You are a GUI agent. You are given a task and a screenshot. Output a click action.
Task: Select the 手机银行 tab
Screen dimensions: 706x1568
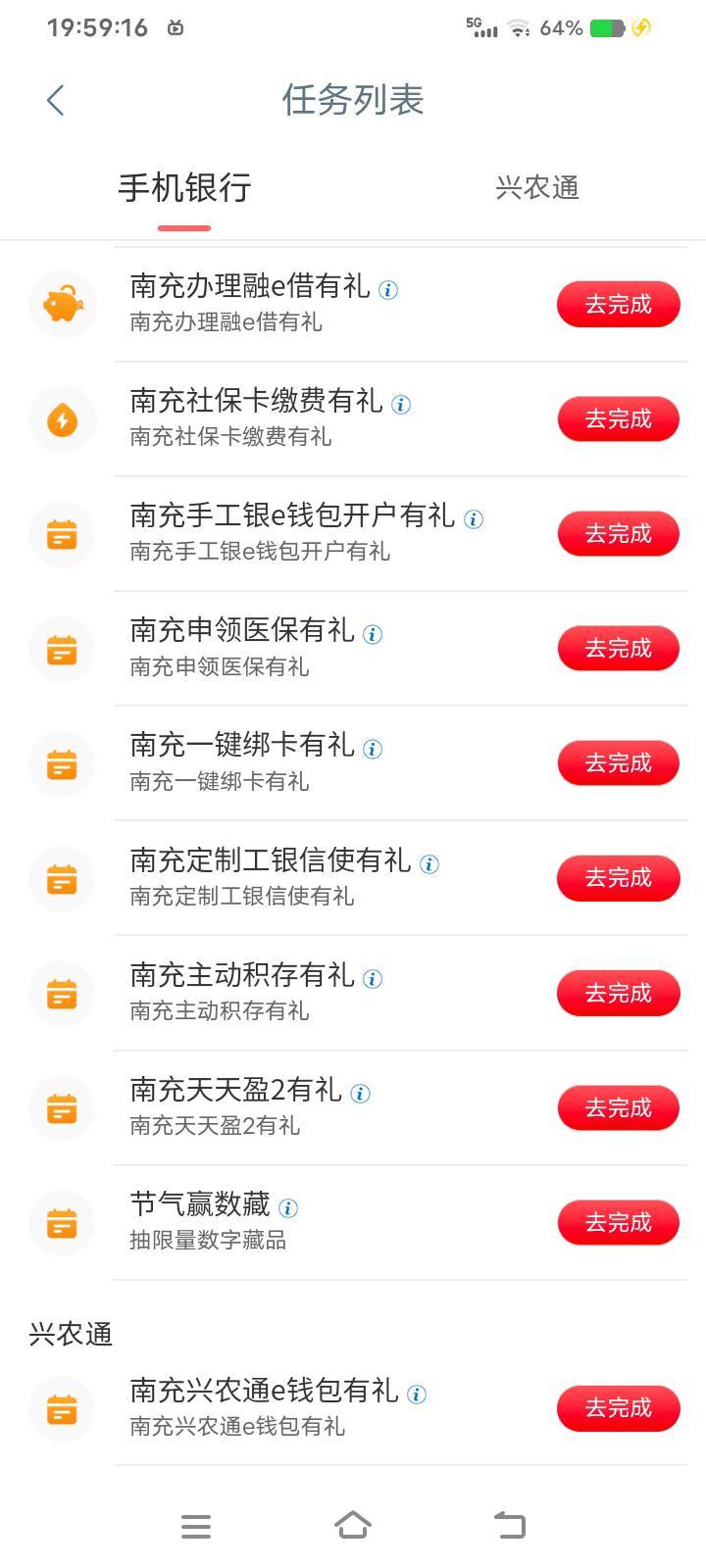[184, 187]
